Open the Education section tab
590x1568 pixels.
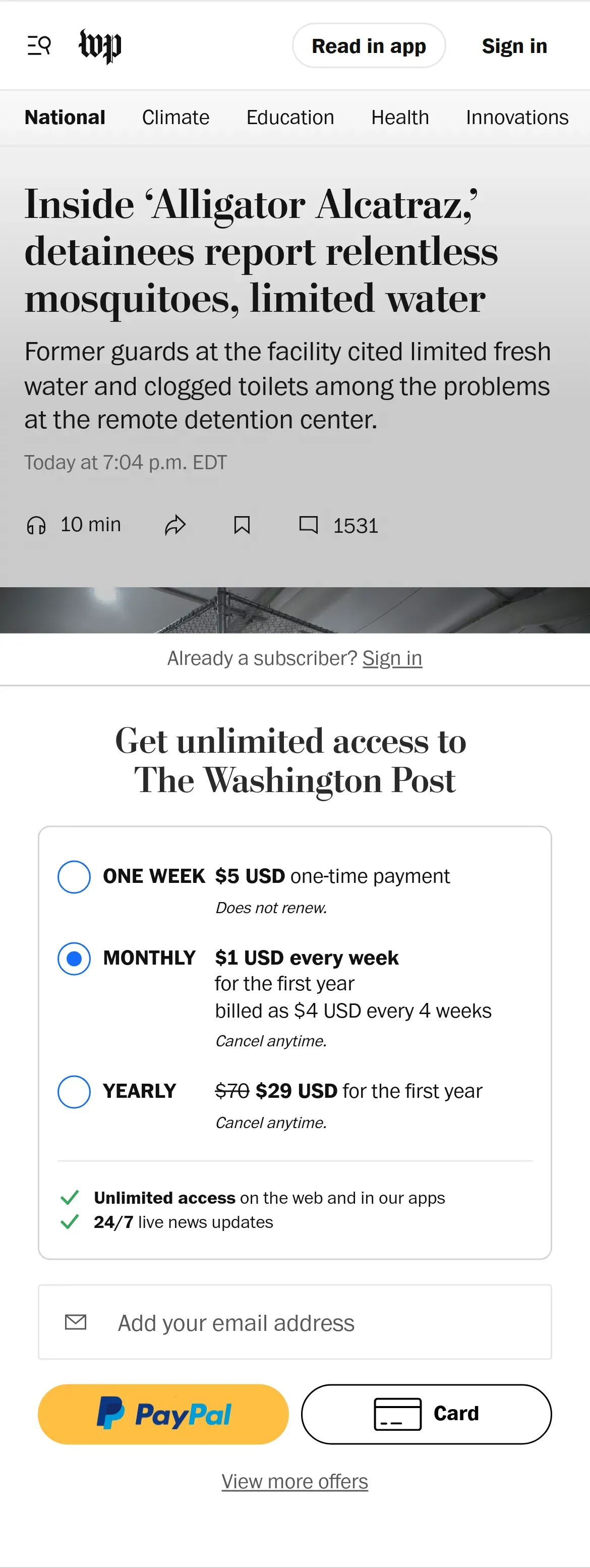290,118
